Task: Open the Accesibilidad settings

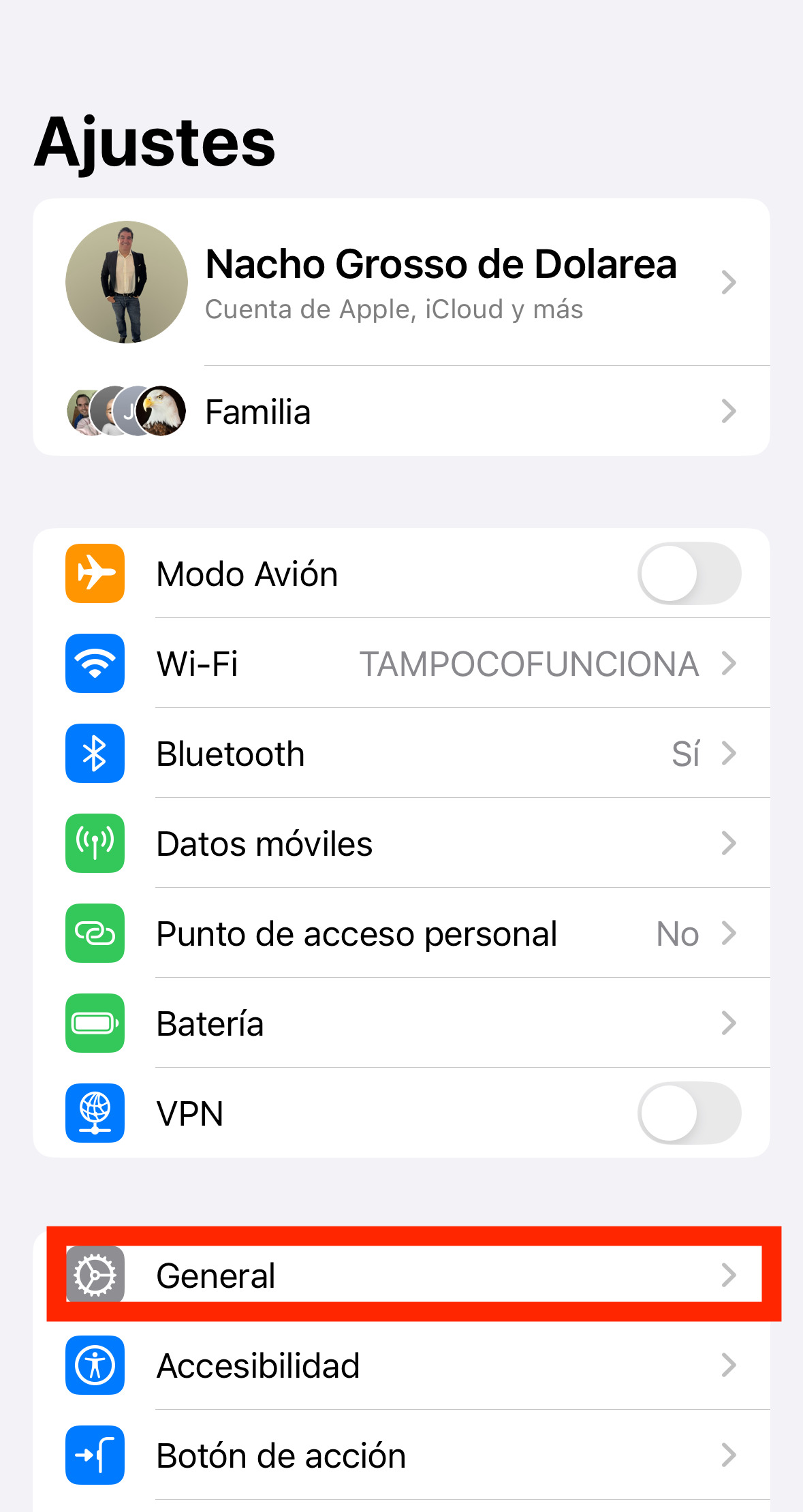Action: pos(401,1365)
